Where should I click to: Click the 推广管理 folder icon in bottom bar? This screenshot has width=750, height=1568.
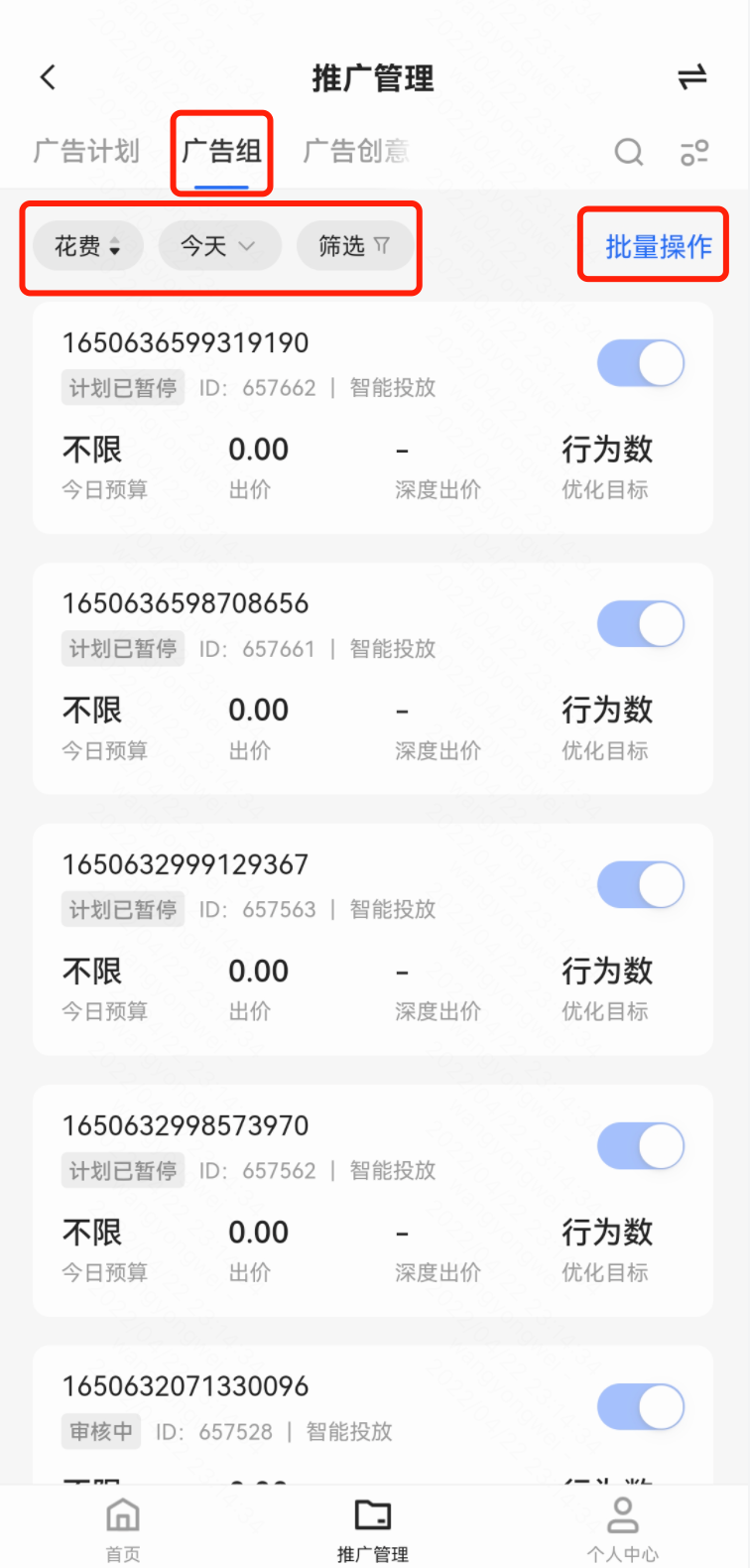tap(374, 1515)
